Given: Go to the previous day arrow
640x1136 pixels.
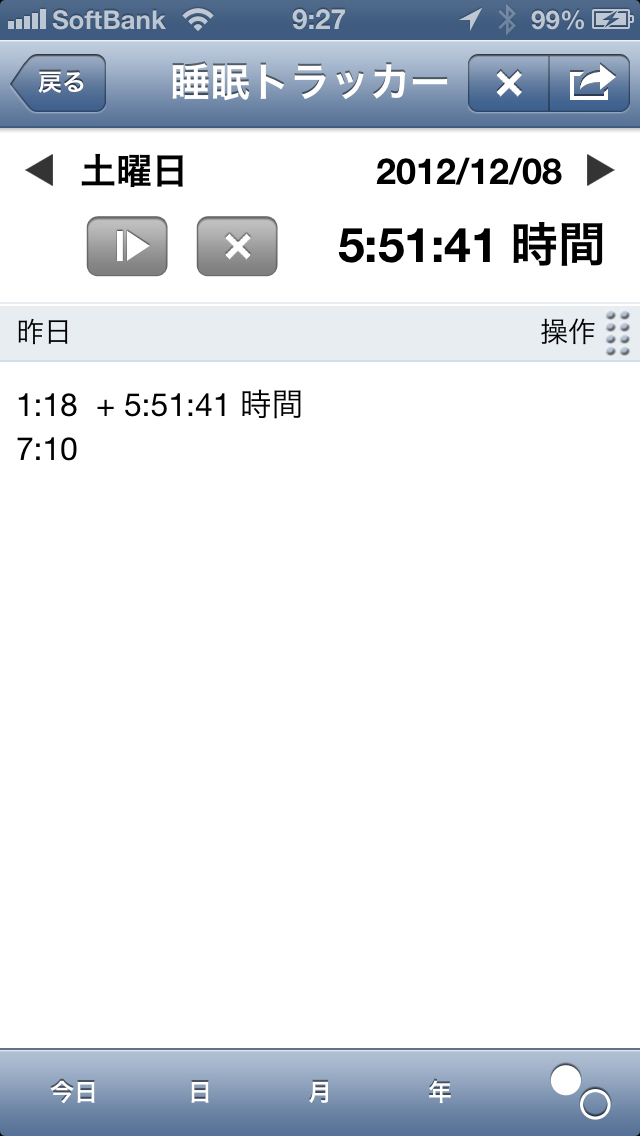Looking at the screenshot, I should point(38,172).
